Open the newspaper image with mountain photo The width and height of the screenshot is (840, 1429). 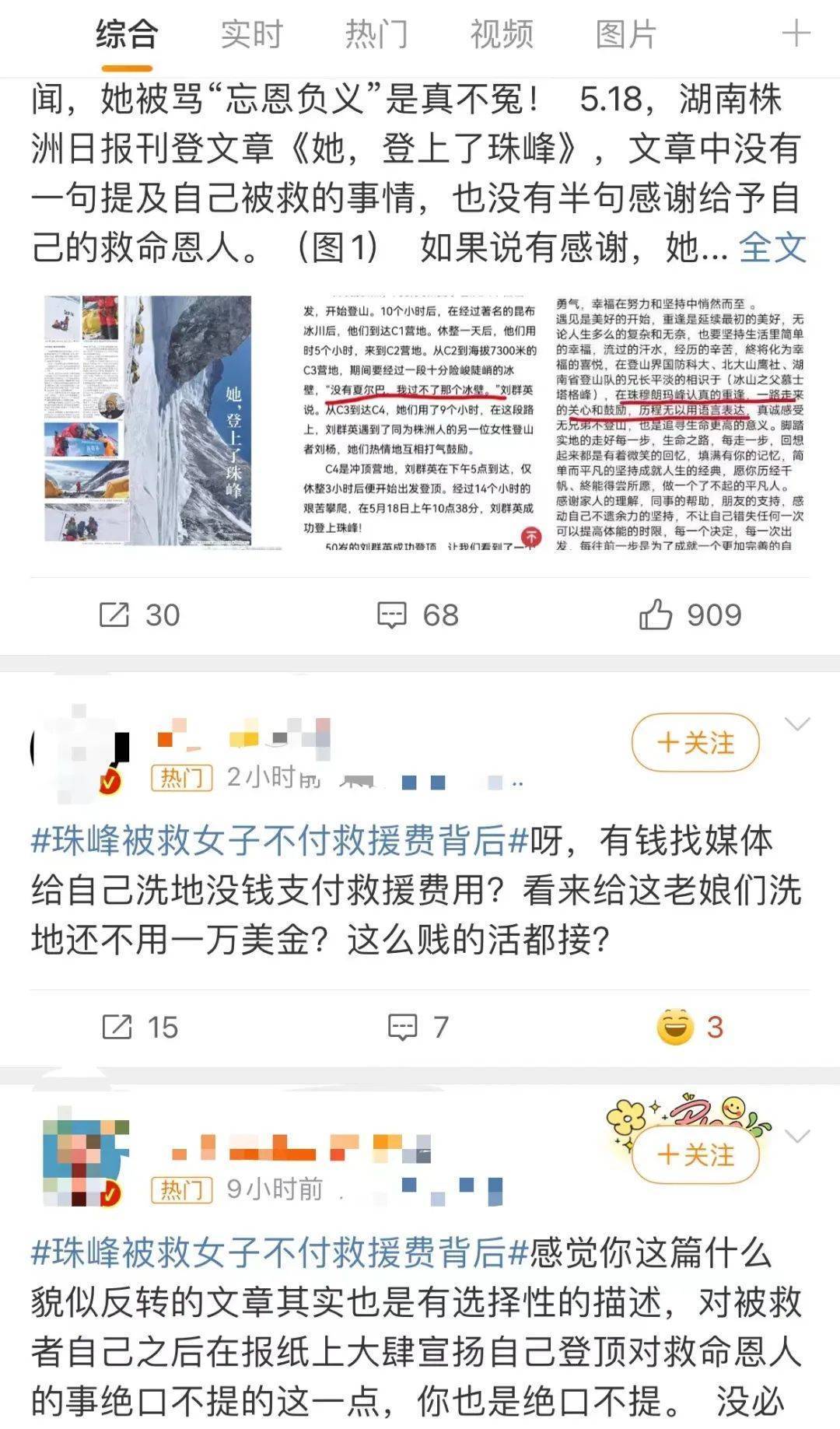(x=148, y=420)
